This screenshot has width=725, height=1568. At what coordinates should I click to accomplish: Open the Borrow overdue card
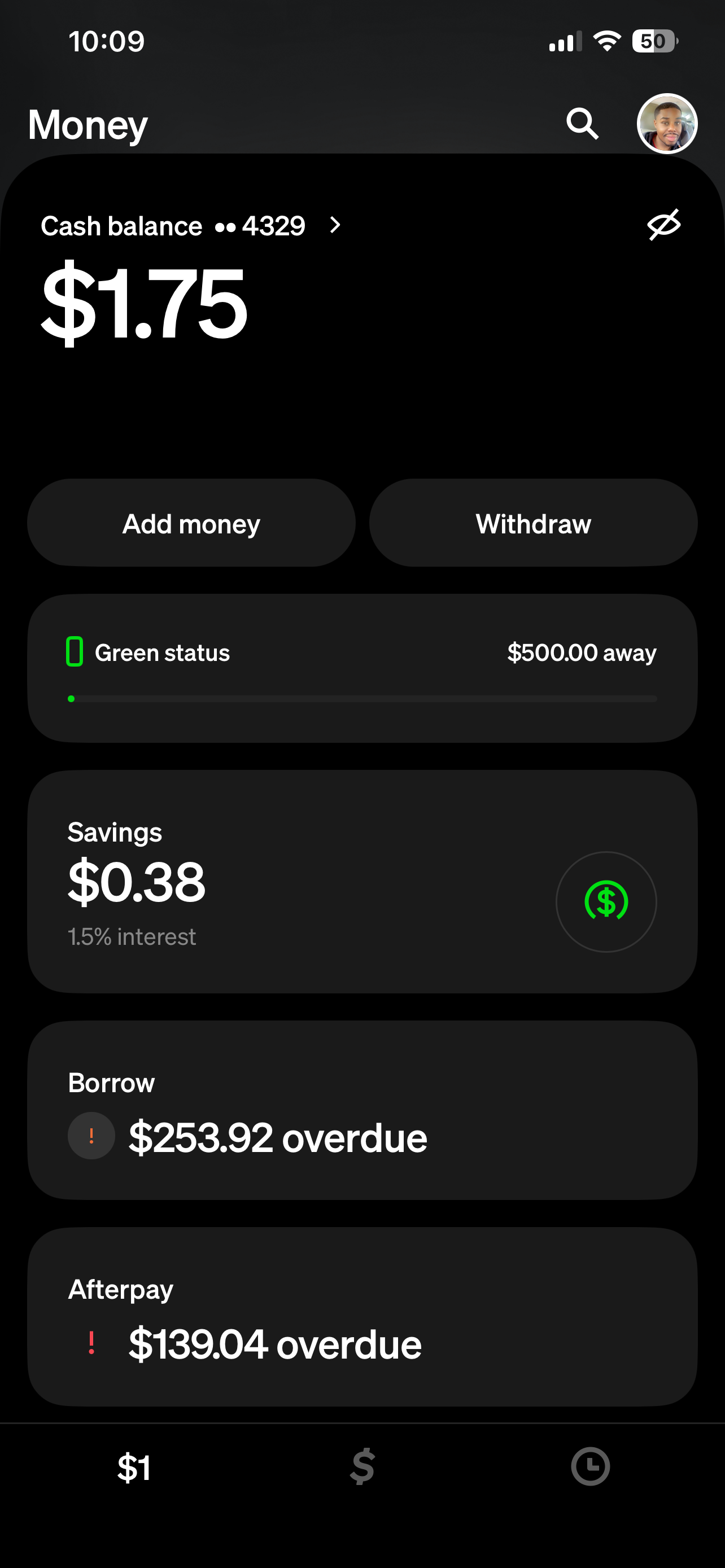(x=362, y=1110)
